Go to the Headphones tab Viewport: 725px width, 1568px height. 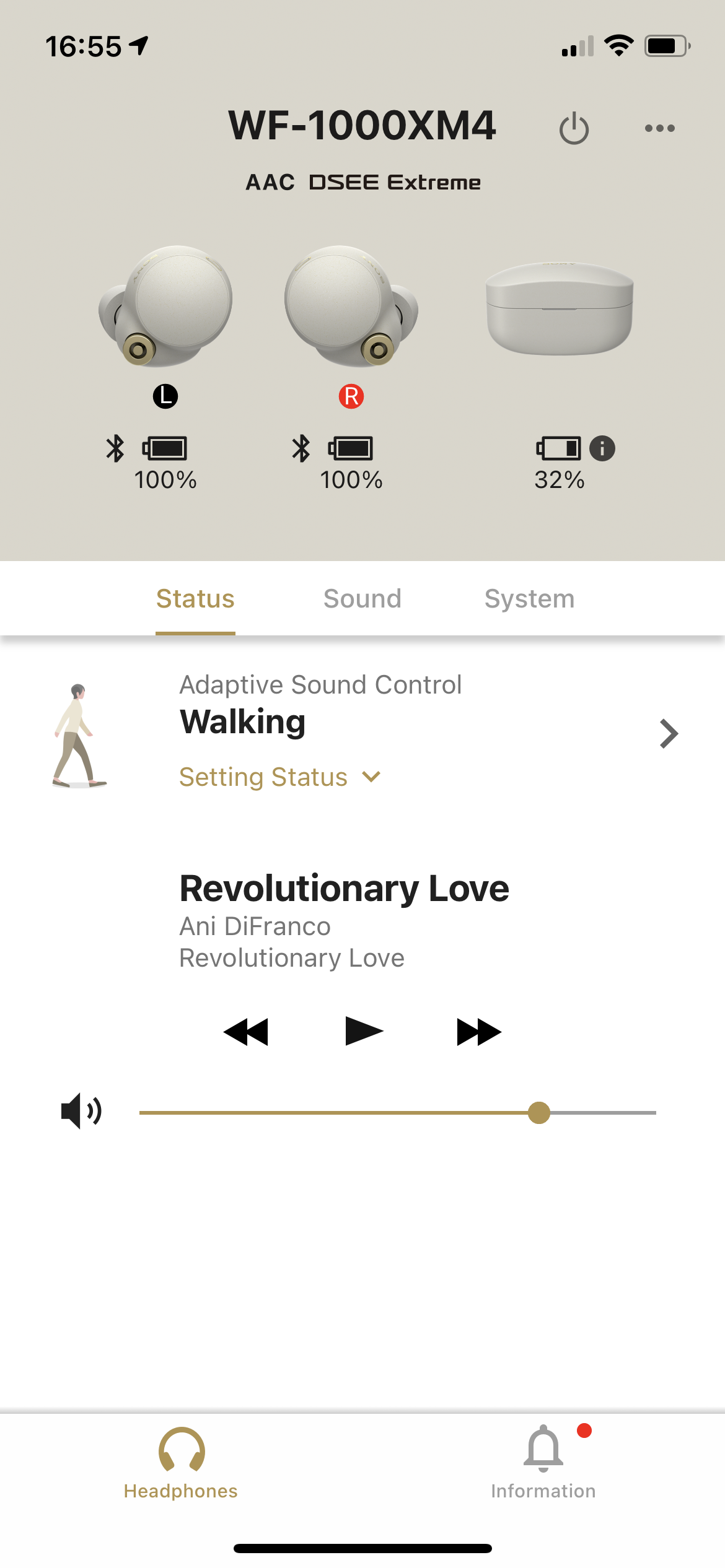point(181,1463)
